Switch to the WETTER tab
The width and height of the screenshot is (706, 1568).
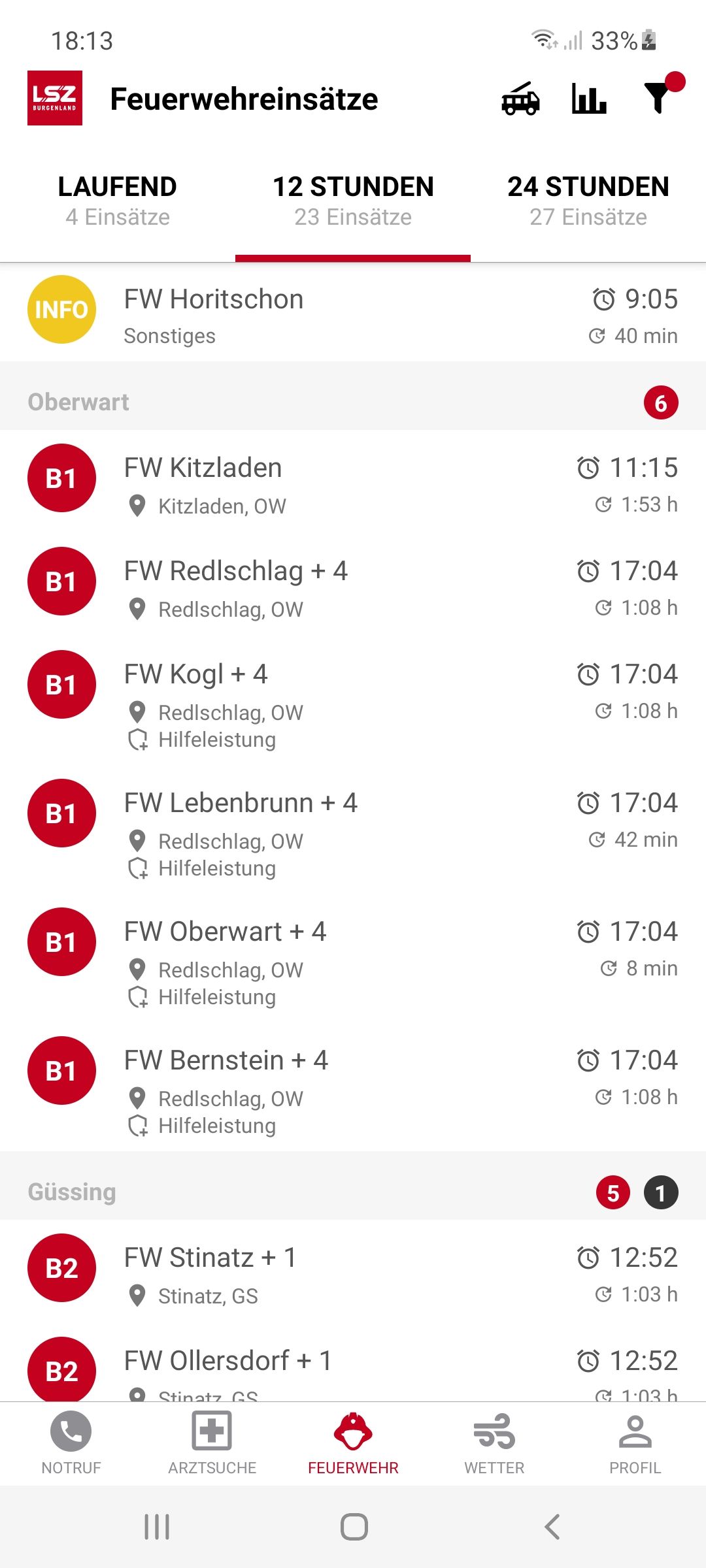(494, 1444)
